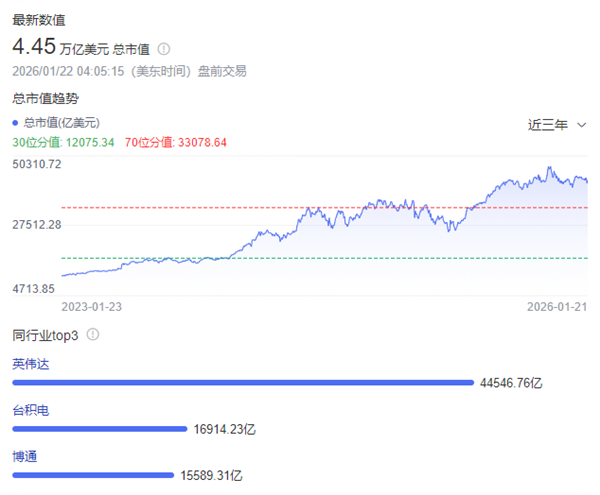The height and width of the screenshot is (495, 600).
Task: Open the info icon beside 总市值
Action: [x=164, y=48]
